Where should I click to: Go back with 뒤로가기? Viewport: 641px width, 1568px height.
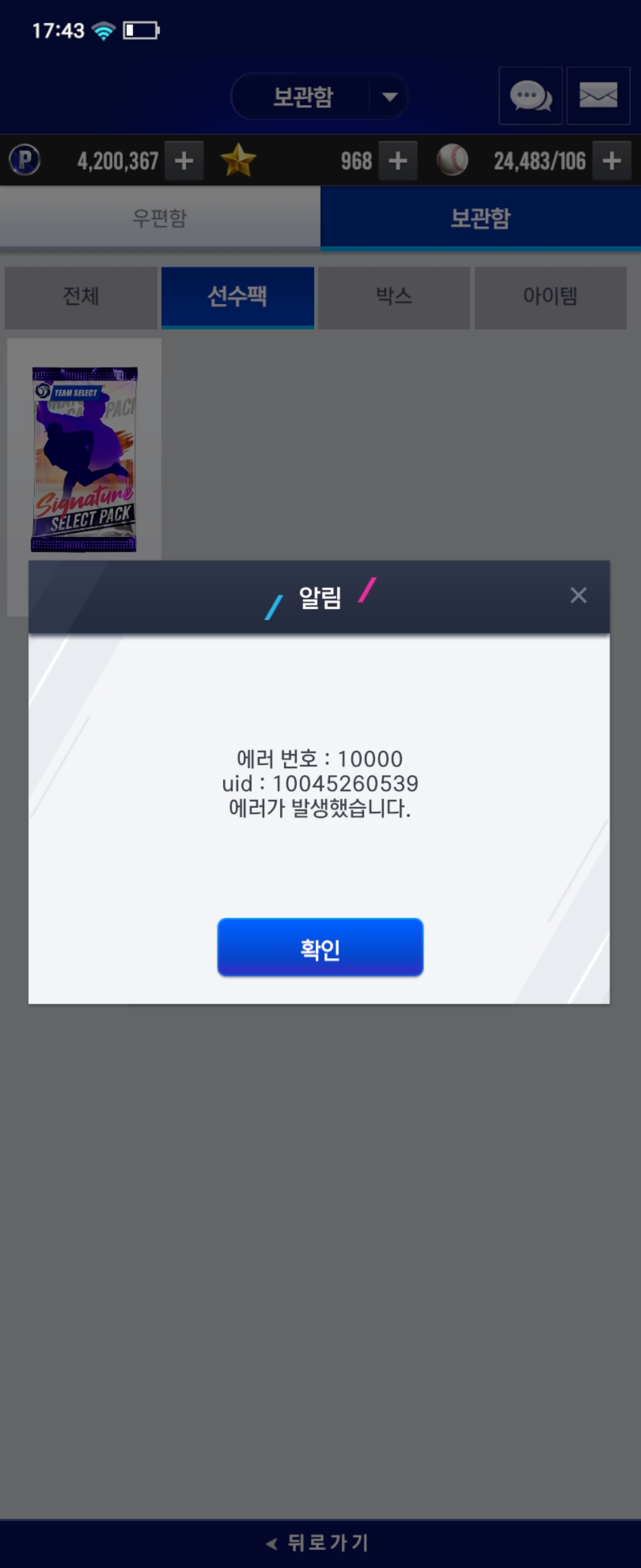[319, 1542]
